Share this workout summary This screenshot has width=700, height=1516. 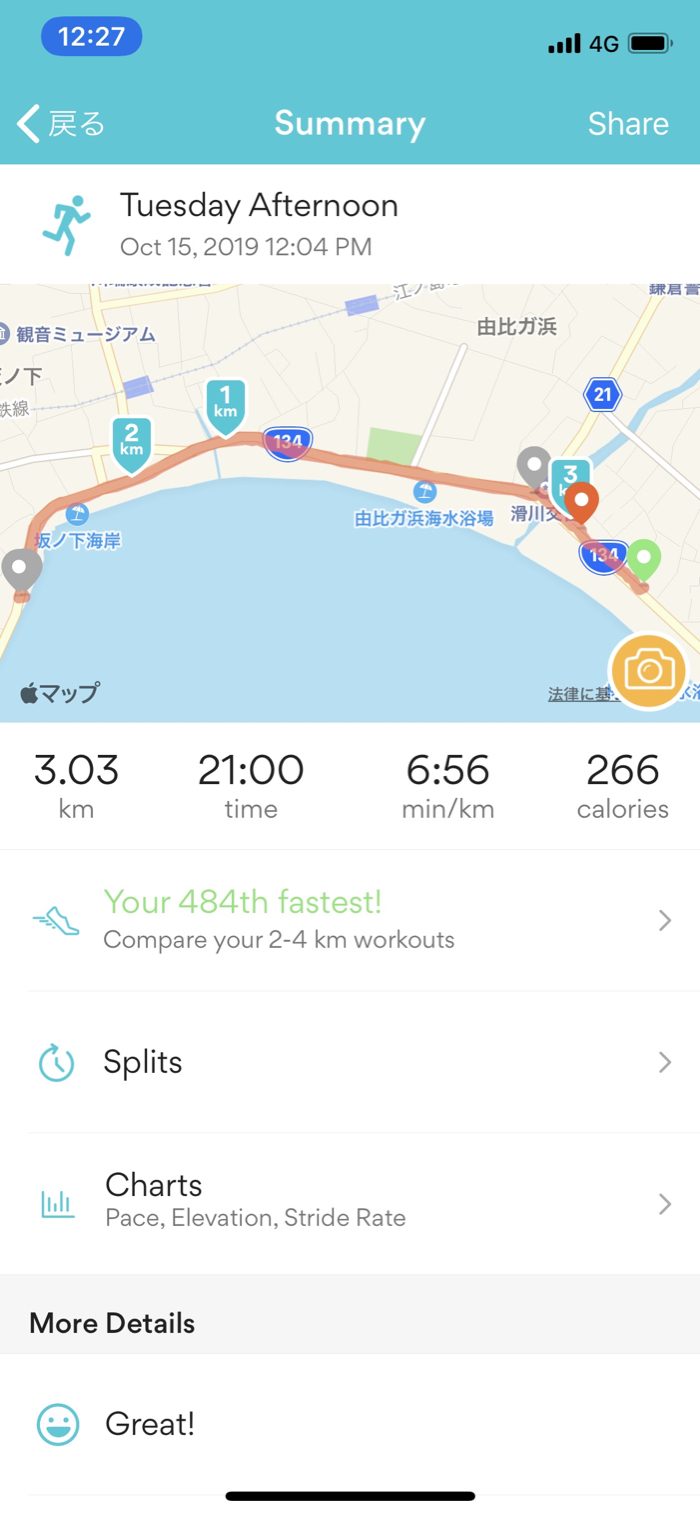pyautogui.click(x=628, y=124)
